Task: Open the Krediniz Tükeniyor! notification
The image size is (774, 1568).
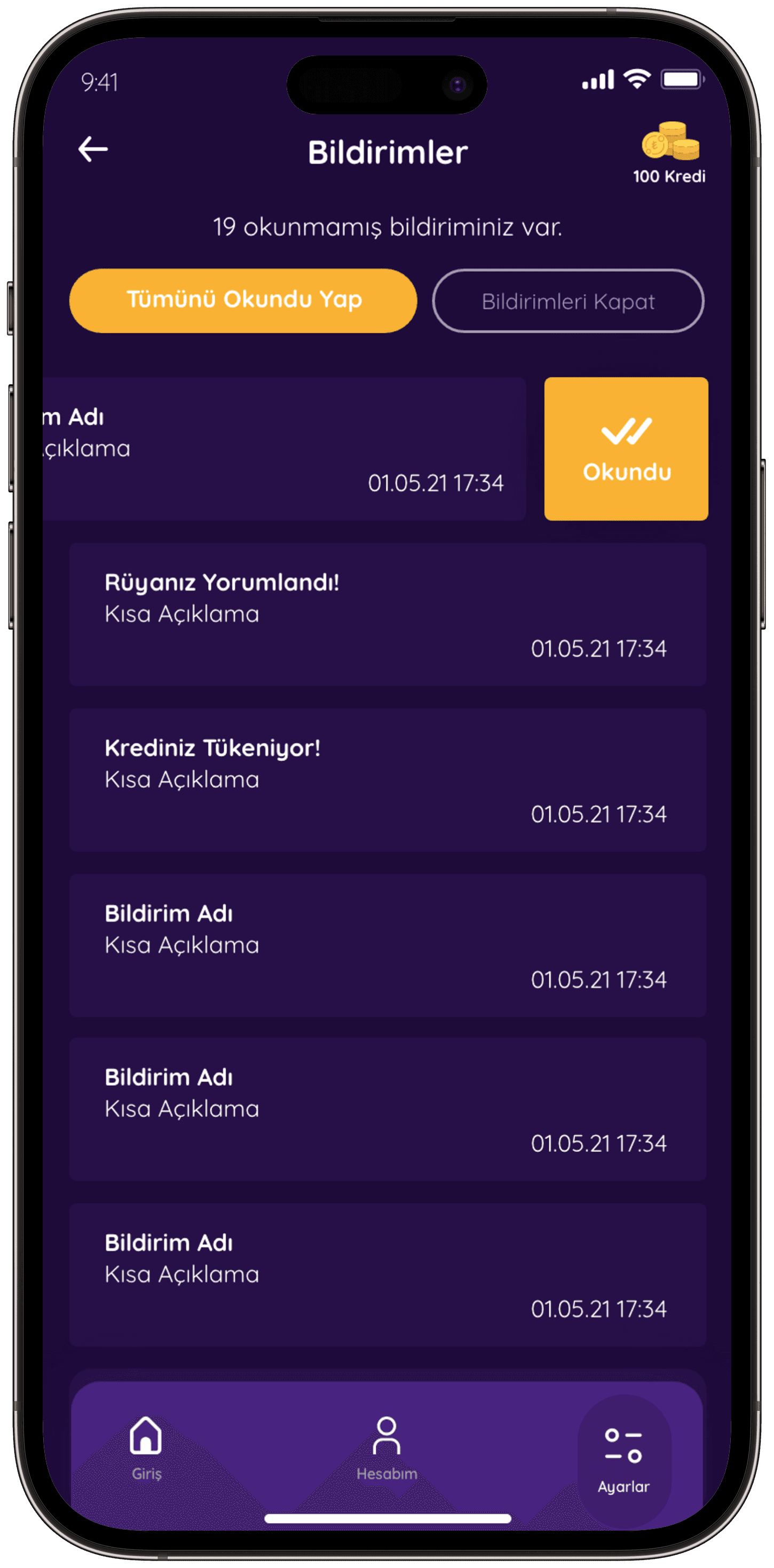Action: [x=388, y=780]
